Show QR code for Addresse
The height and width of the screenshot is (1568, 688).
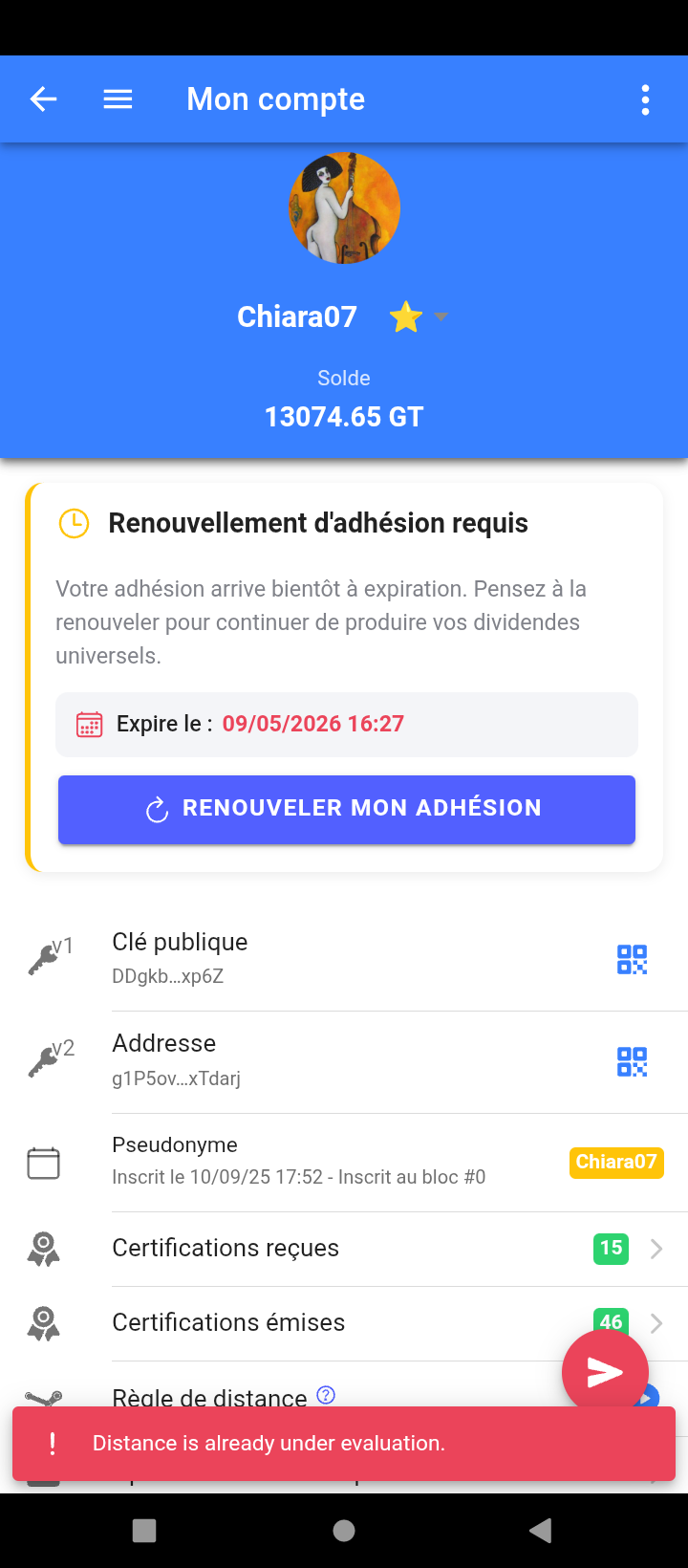[x=632, y=1061]
